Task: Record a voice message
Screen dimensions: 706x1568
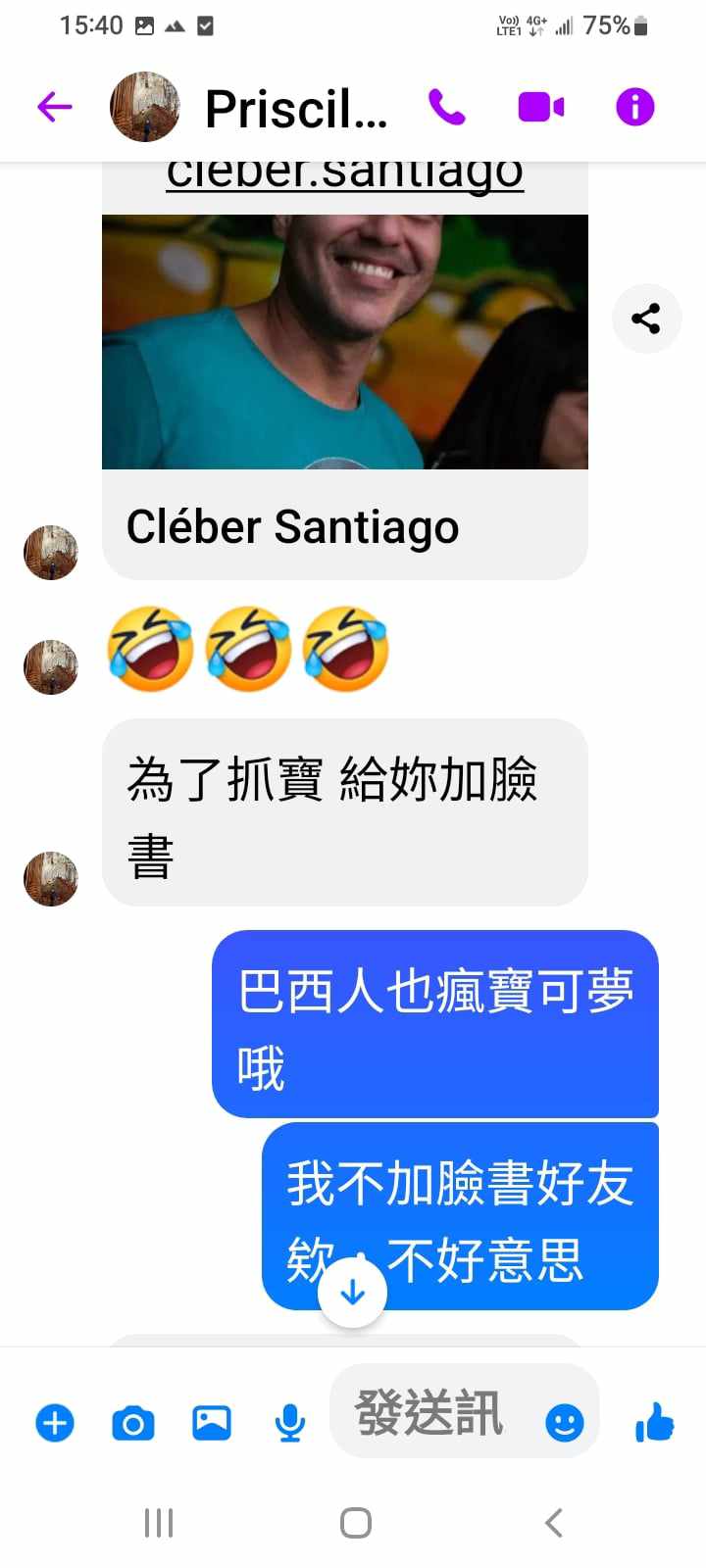Action: pyautogui.click(x=289, y=1423)
